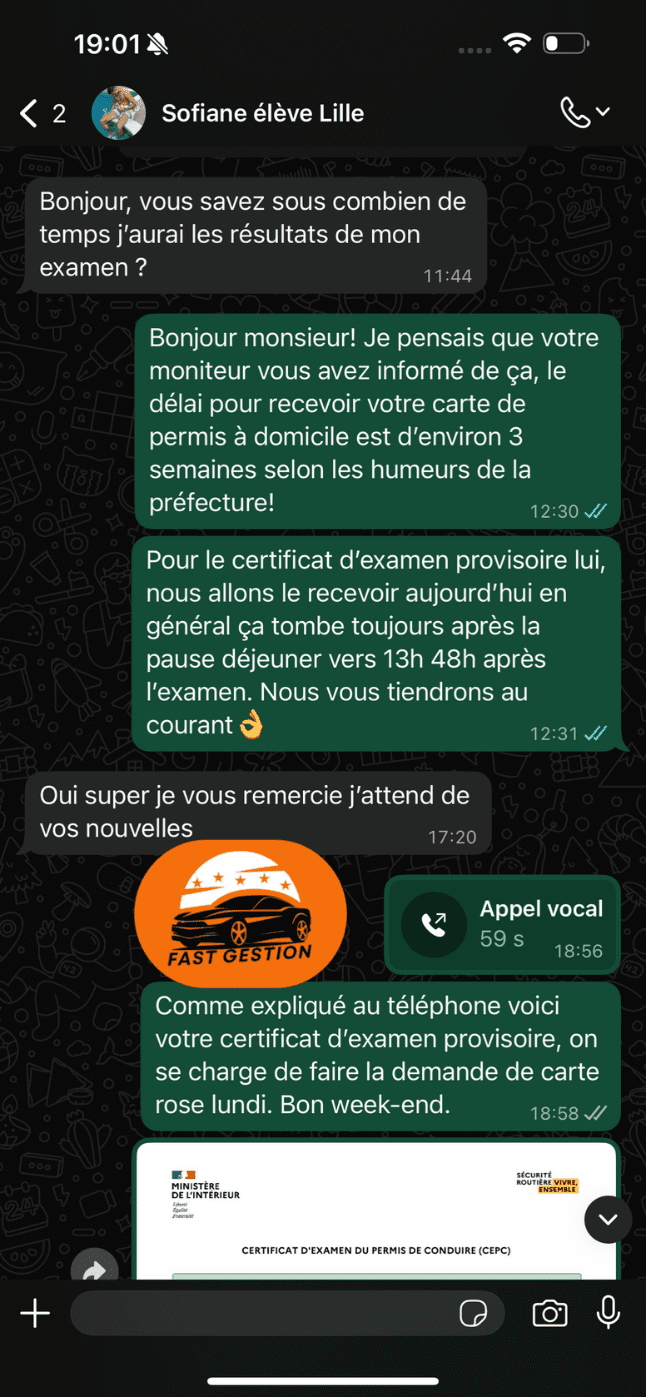Record a voice message with the microphone

click(608, 1313)
